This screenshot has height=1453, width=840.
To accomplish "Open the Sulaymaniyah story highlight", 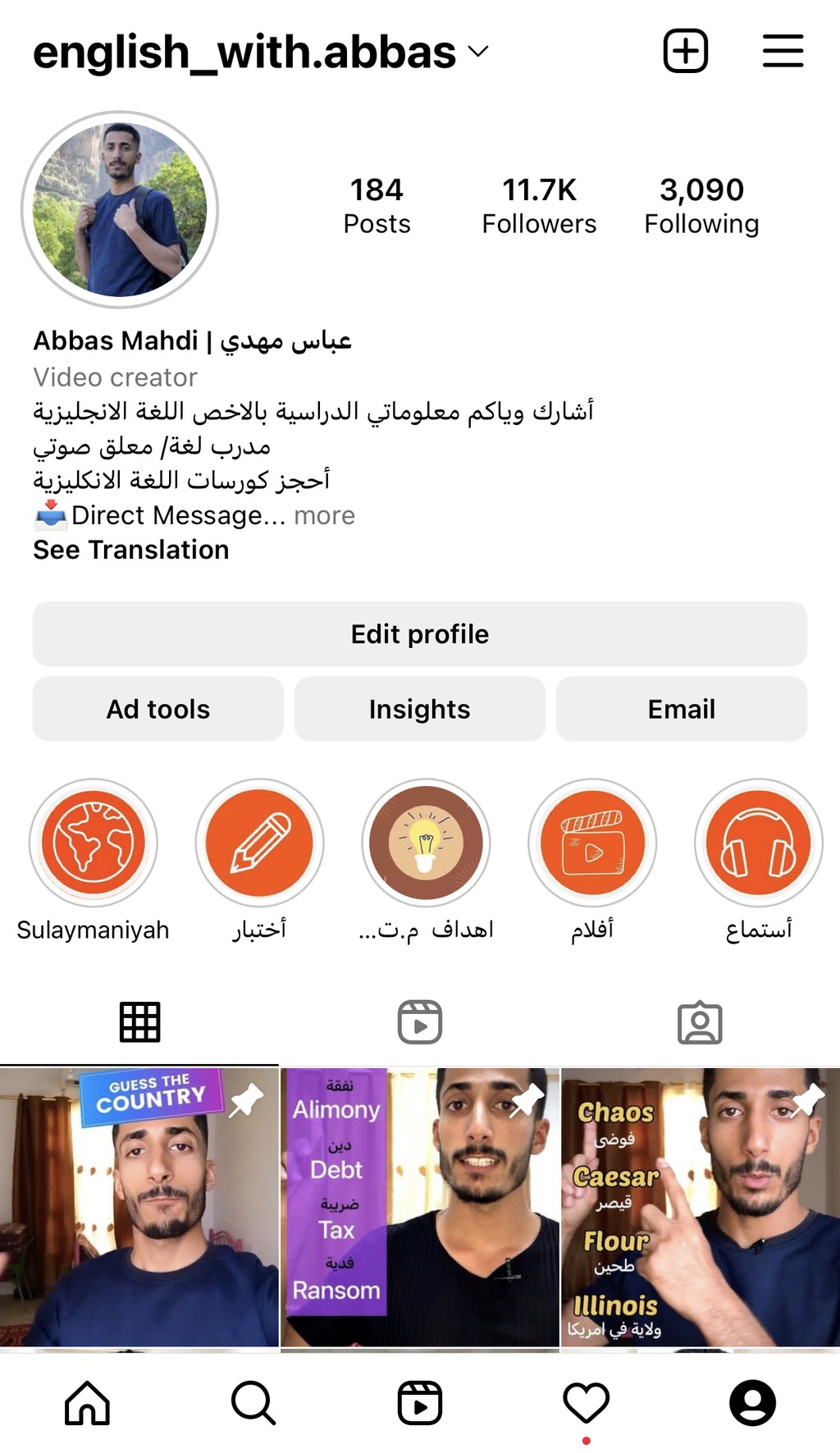I will point(94,843).
